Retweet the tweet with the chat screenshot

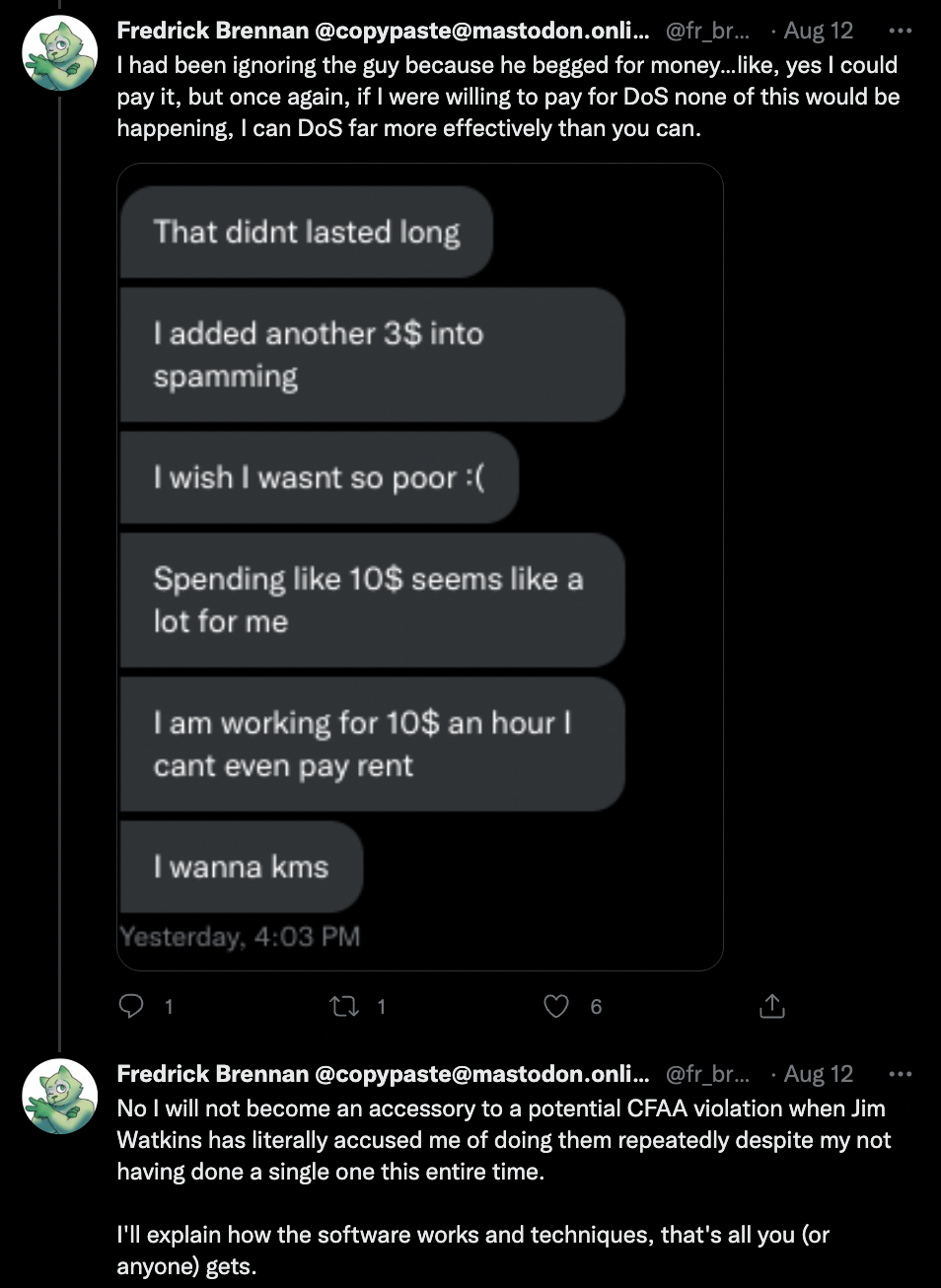click(344, 1006)
